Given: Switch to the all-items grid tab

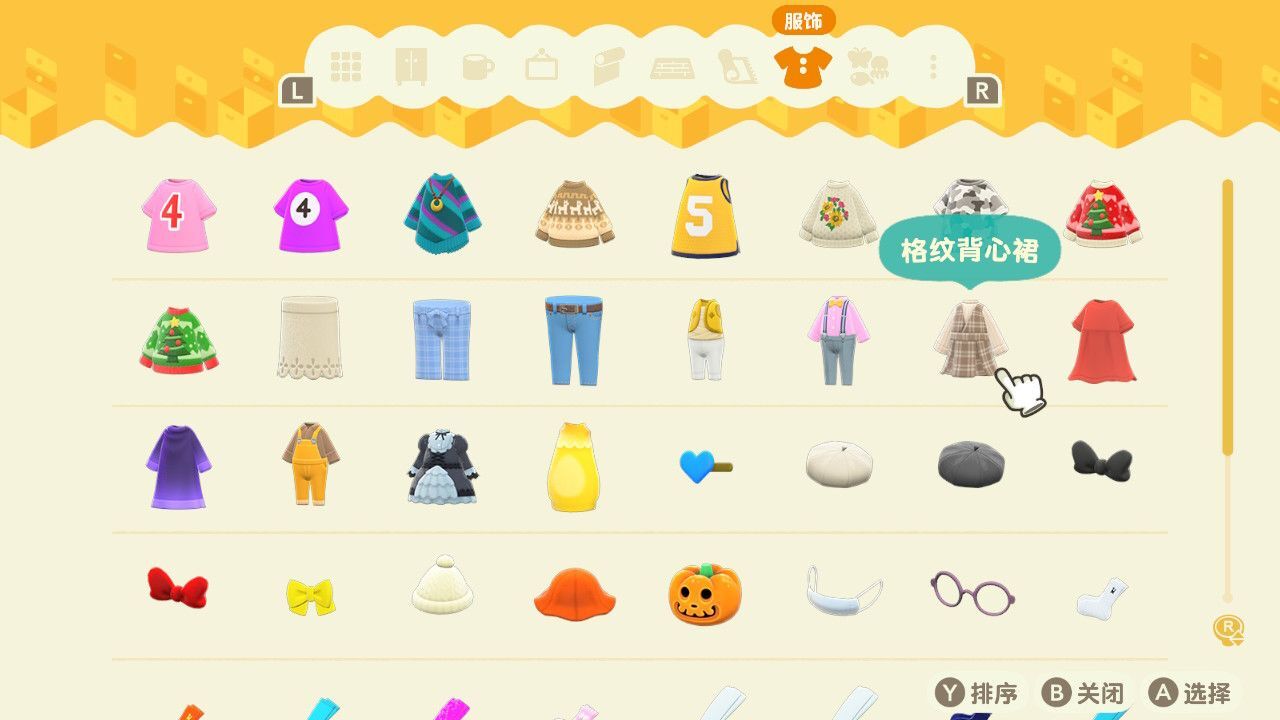Looking at the screenshot, I should 346,67.
